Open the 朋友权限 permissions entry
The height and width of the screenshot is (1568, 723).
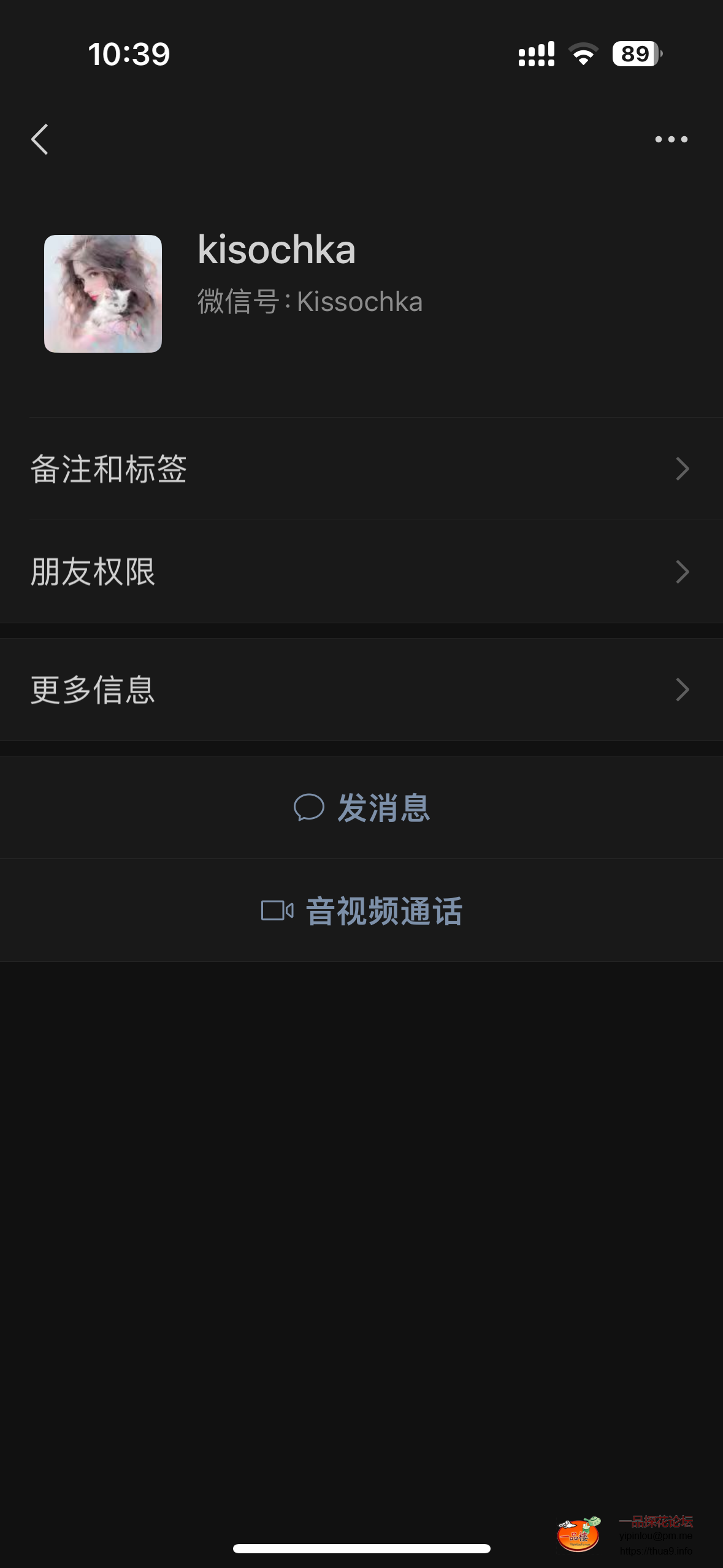coord(93,572)
